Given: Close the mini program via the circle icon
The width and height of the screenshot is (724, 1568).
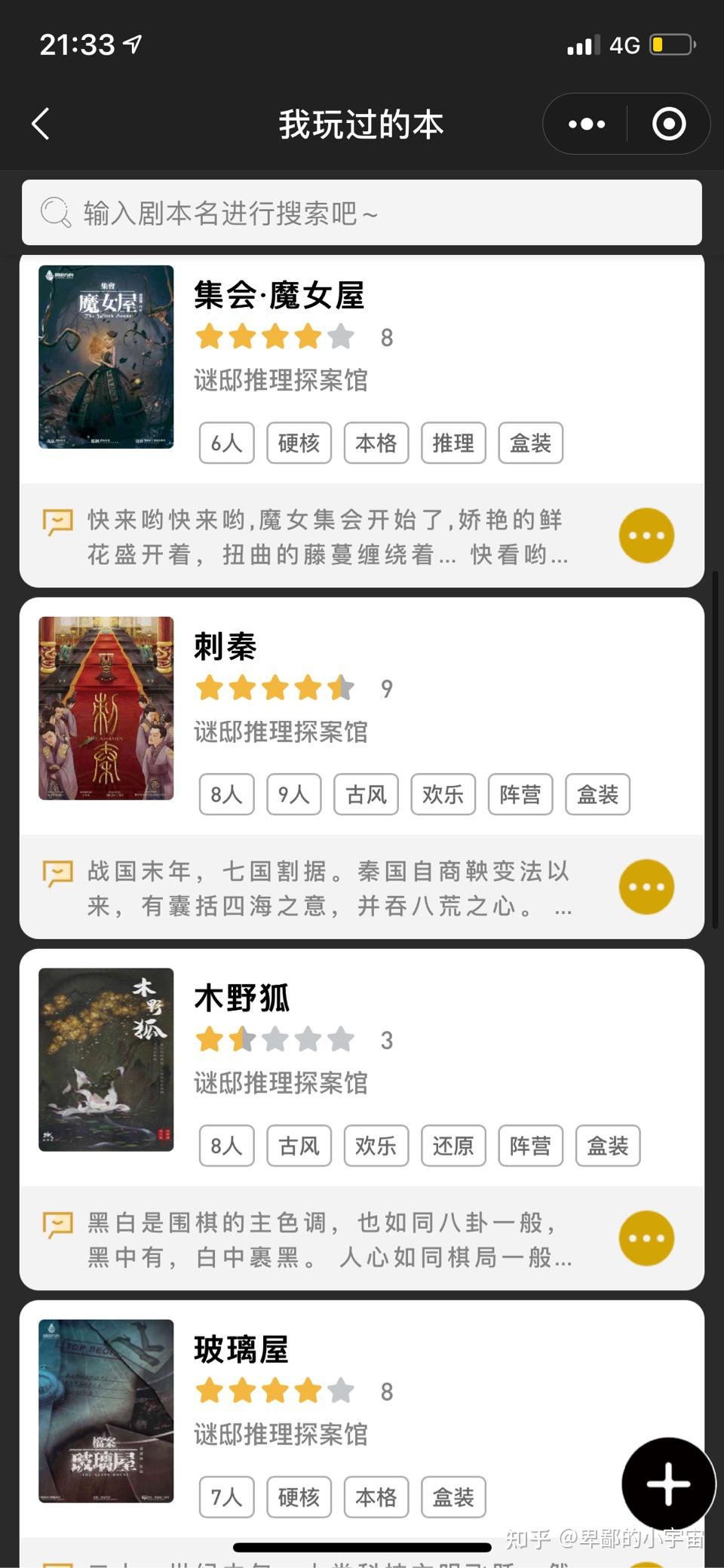Looking at the screenshot, I should 668,124.
